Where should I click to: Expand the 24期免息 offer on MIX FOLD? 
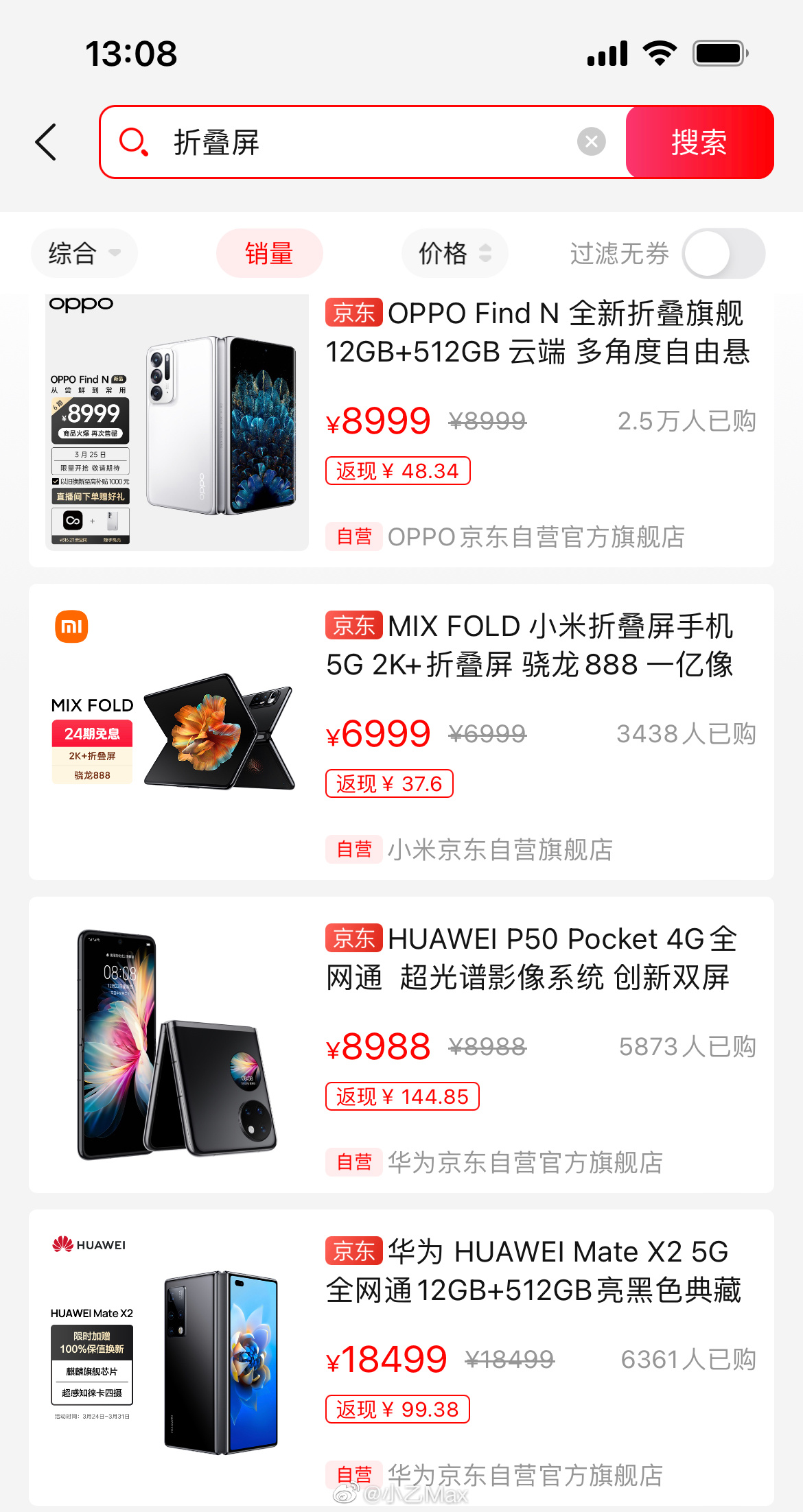tap(92, 733)
